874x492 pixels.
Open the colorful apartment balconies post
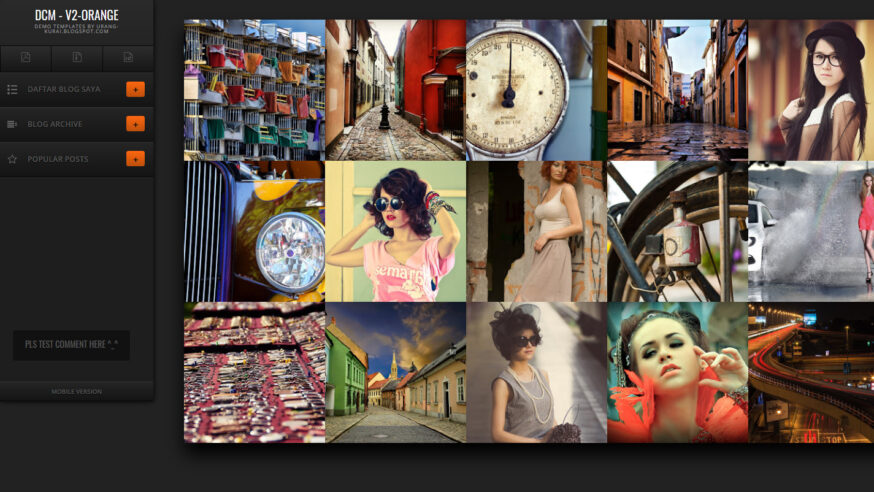[254, 90]
